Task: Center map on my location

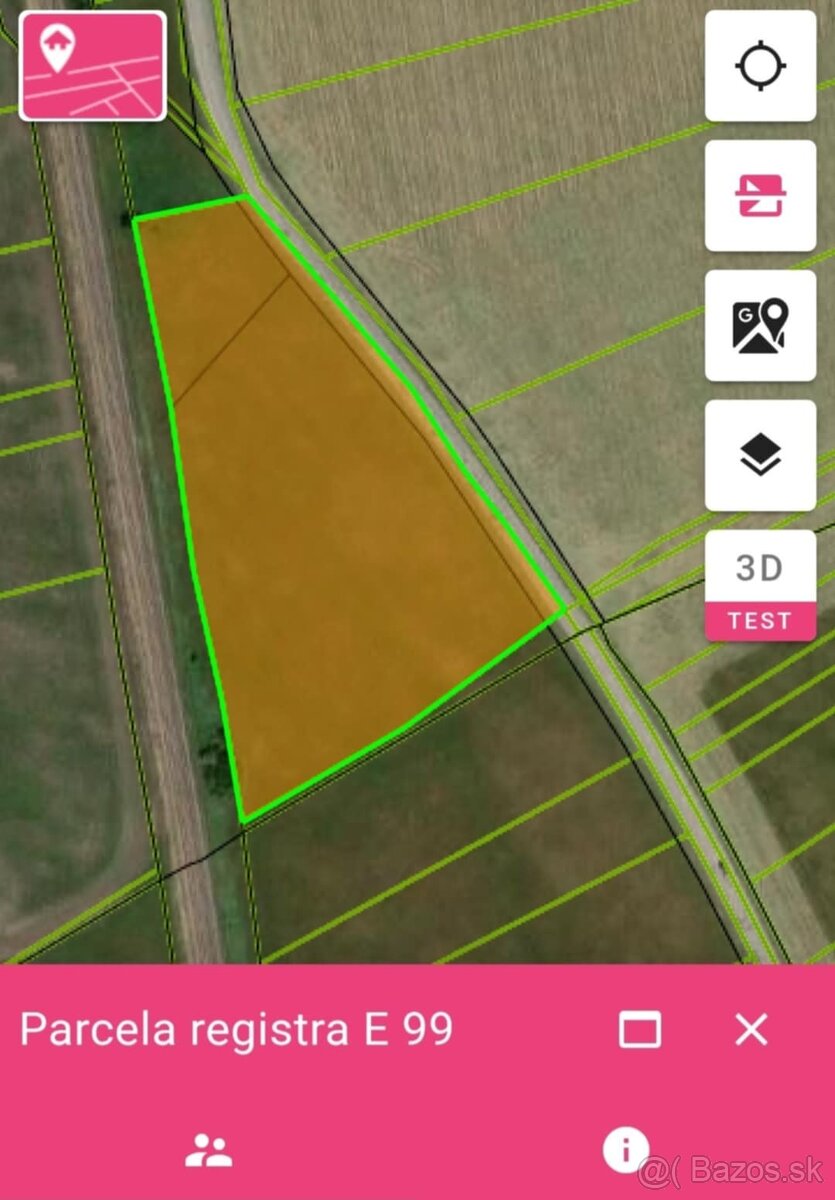Action: pos(760,66)
